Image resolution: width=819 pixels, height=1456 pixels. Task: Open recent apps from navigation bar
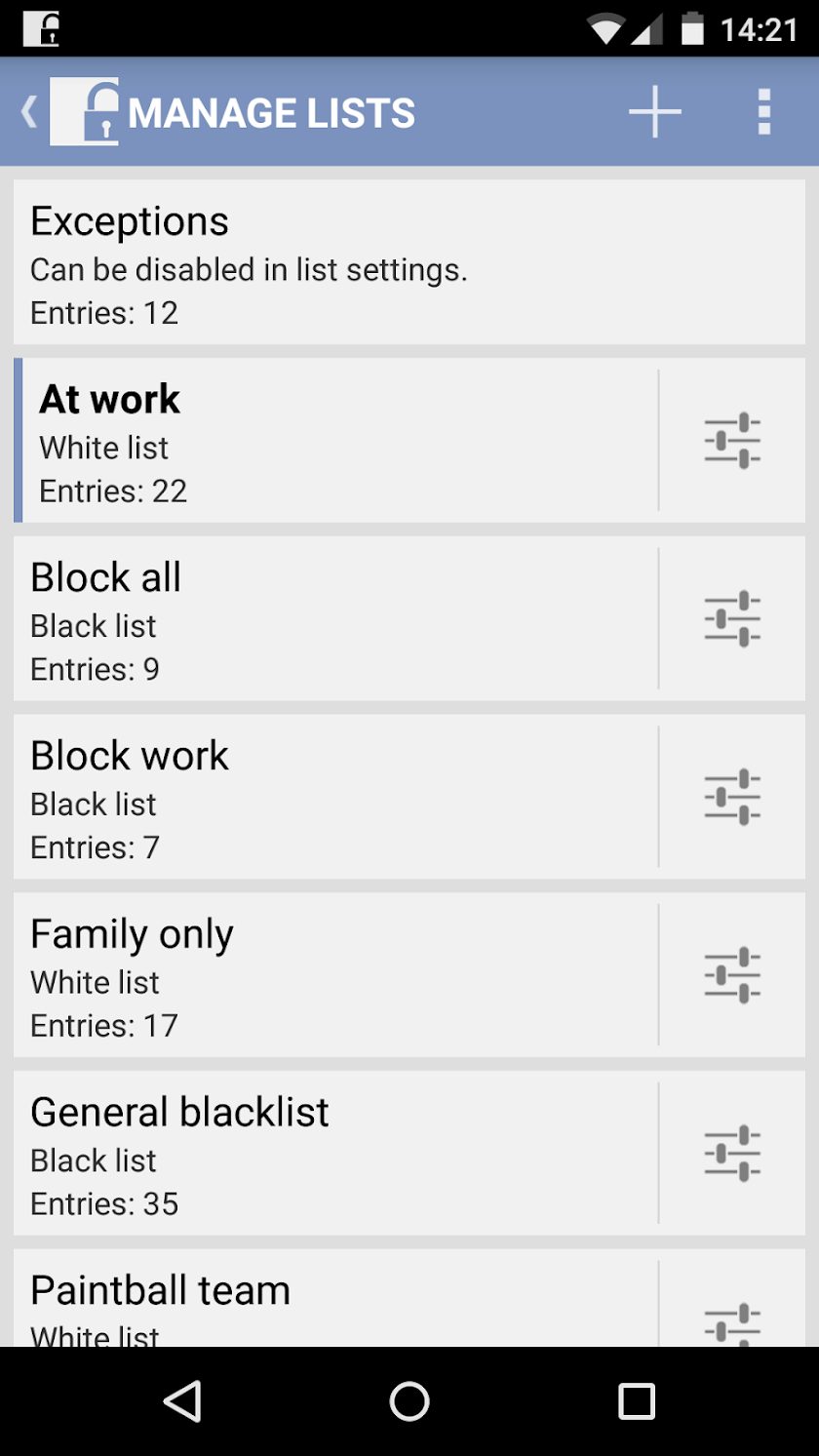pyautogui.click(x=636, y=1401)
